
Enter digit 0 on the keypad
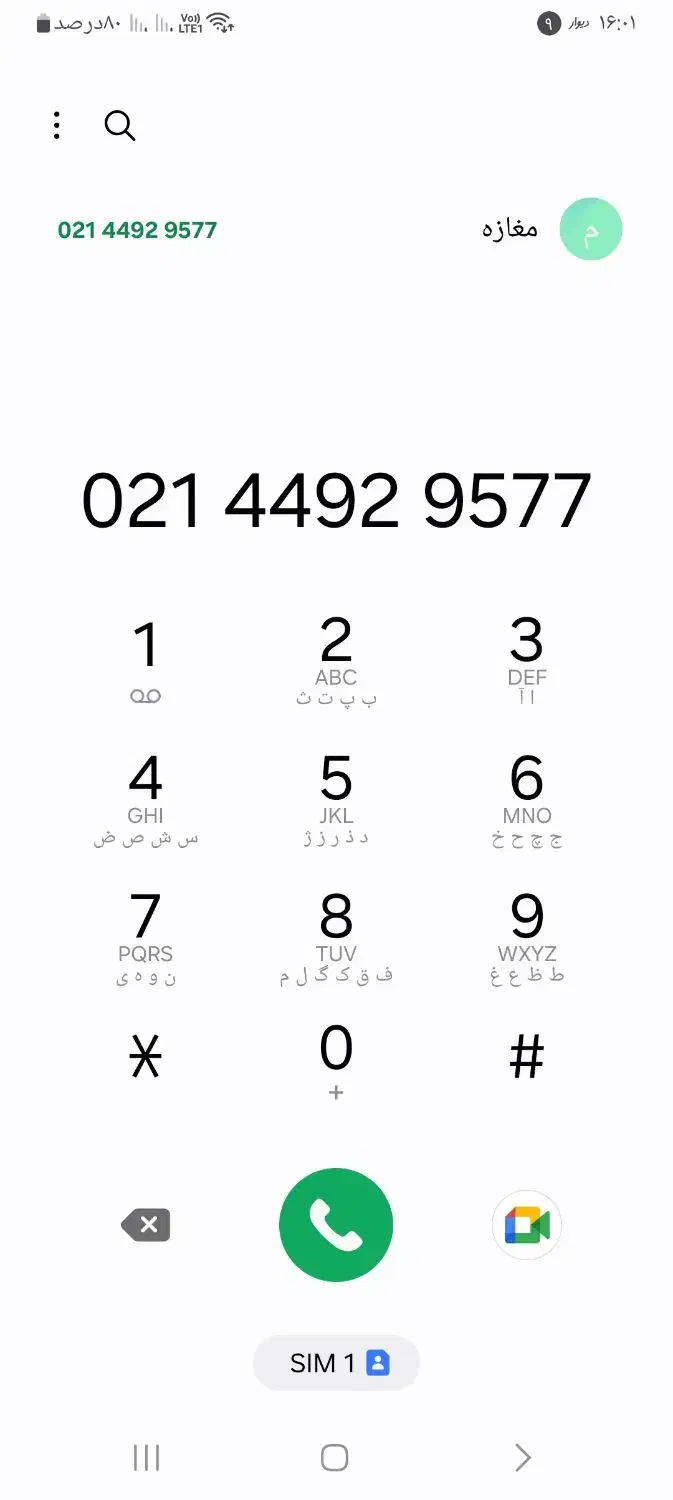(x=336, y=1060)
